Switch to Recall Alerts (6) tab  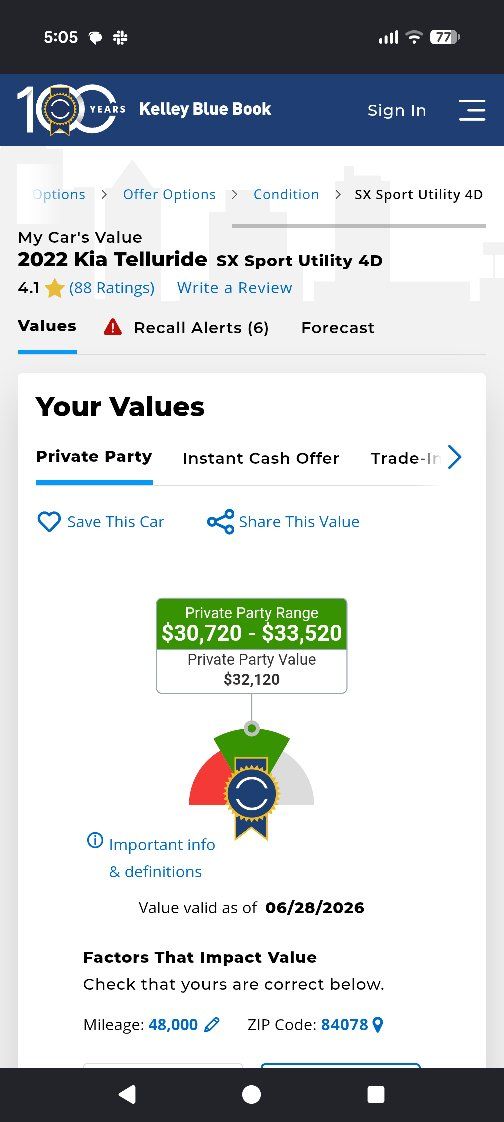pos(187,328)
